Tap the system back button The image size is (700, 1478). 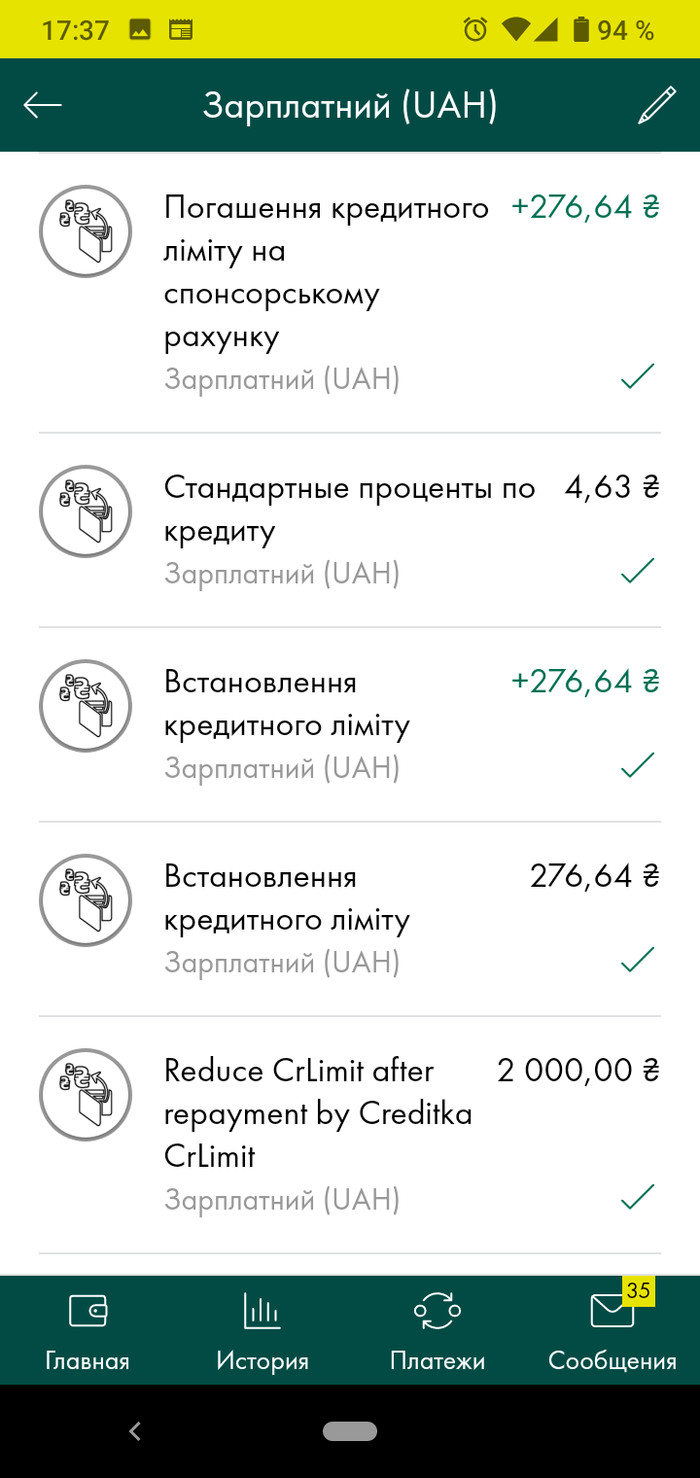pyautogui.click(x=136, y=1431)
